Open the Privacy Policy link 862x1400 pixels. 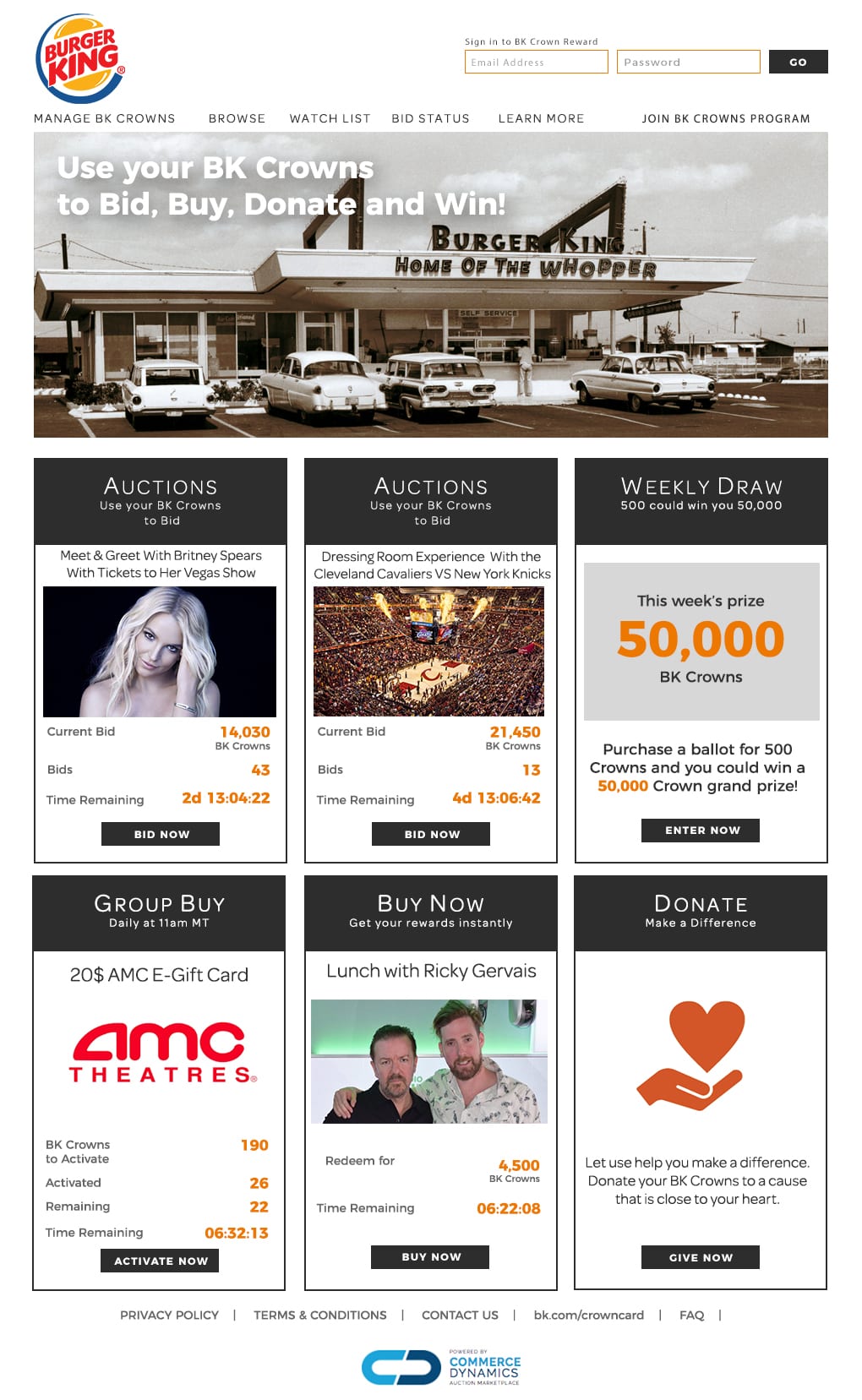[169, 1315]
